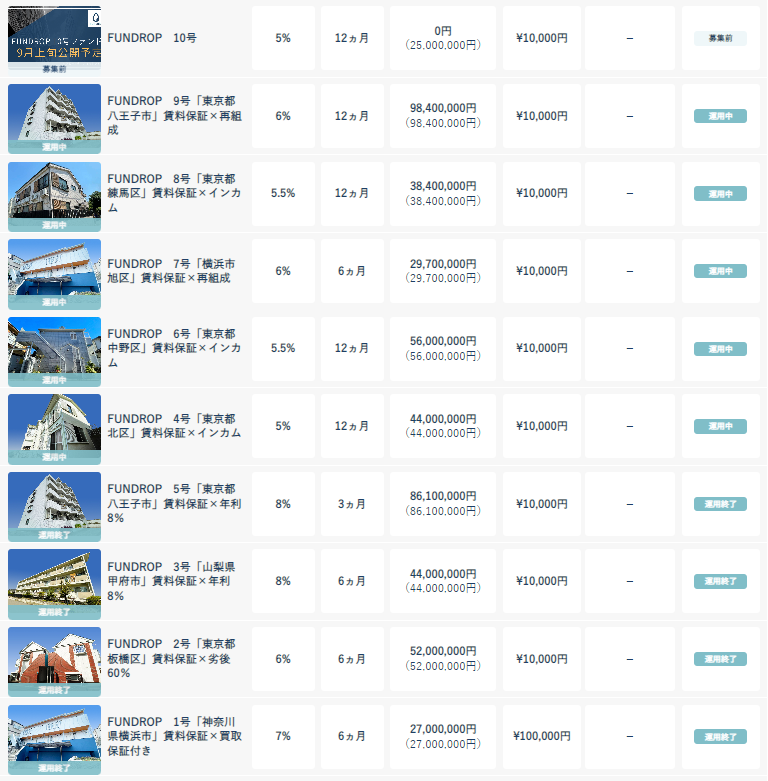Image resolution: width=768 pixels, height=781 pixels.
Task: Open FUNDROP 6号 東京都中野区 fund
Action: click(172, 348)
